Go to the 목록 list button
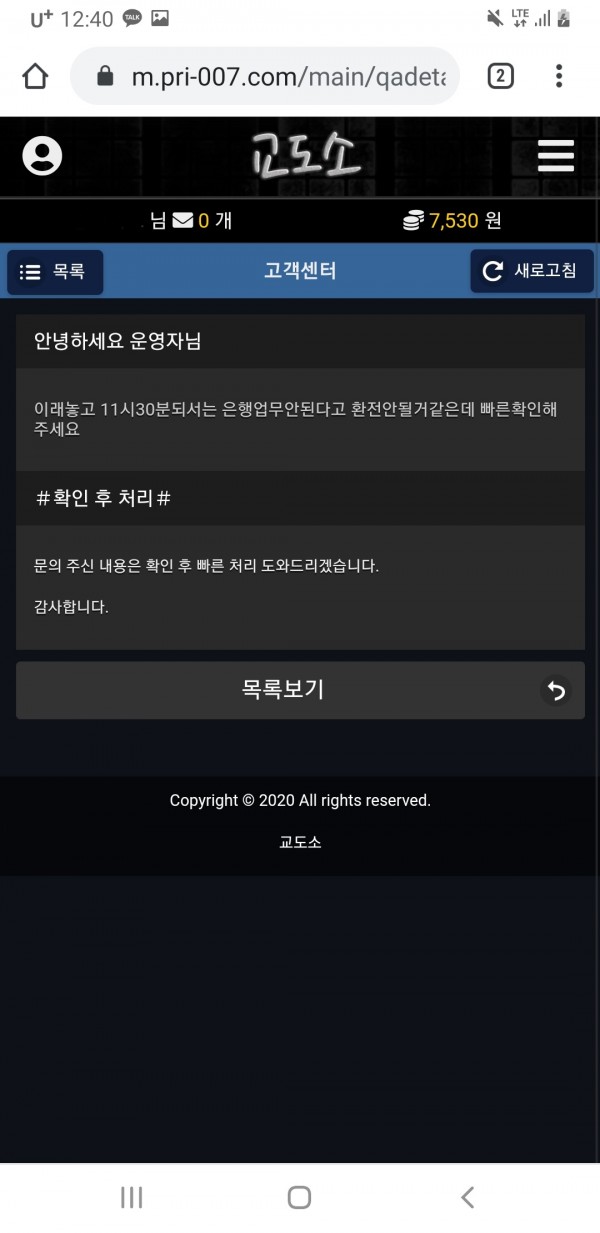 pos(55,272)
